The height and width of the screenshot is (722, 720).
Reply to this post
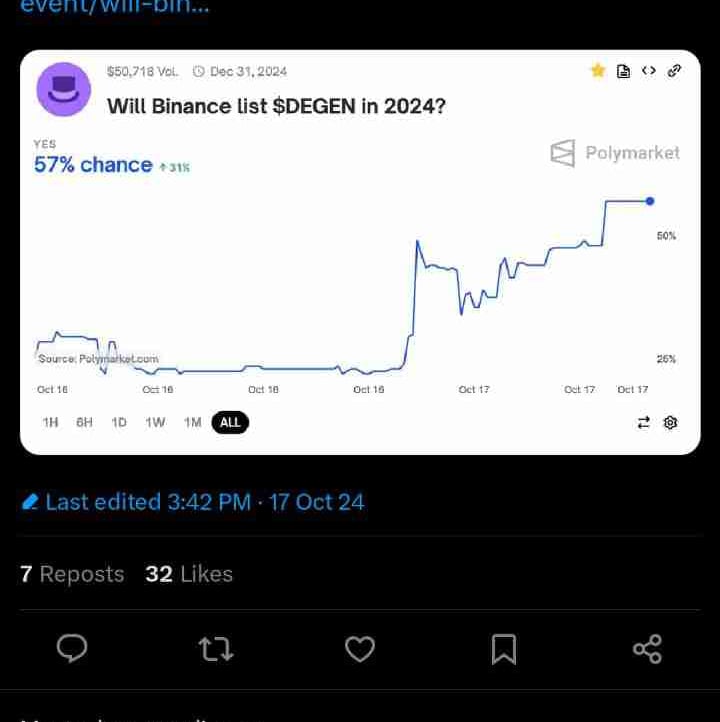coord(72,648)
